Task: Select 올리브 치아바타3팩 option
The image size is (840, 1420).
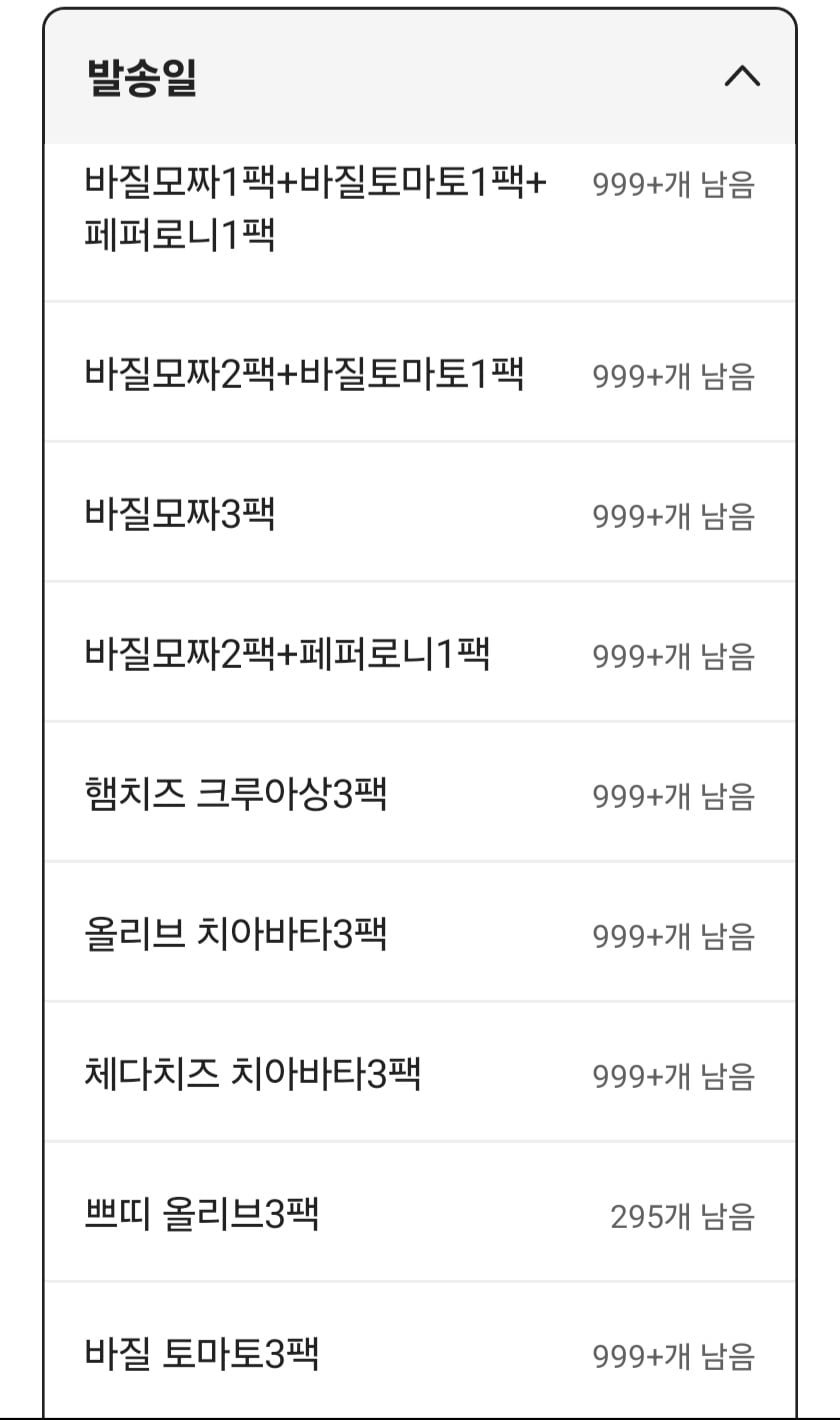Action: (x=236, y=934)
